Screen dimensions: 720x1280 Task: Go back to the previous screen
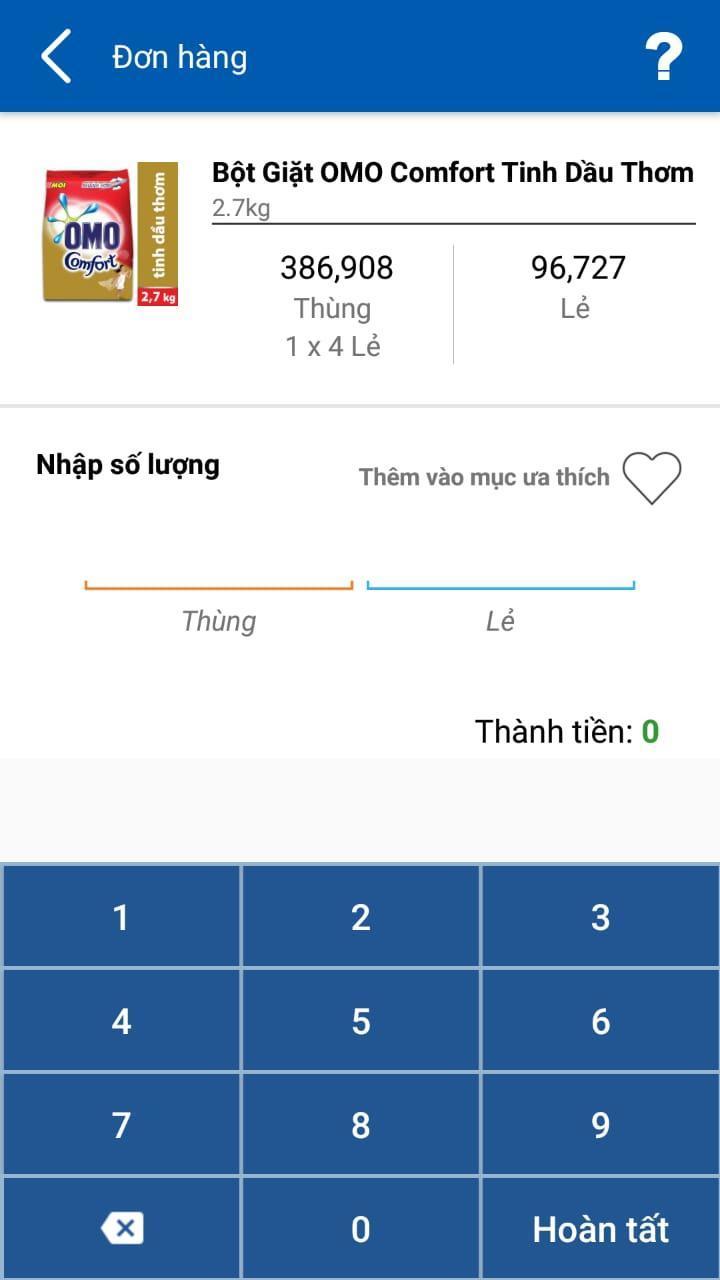[57, 56]
